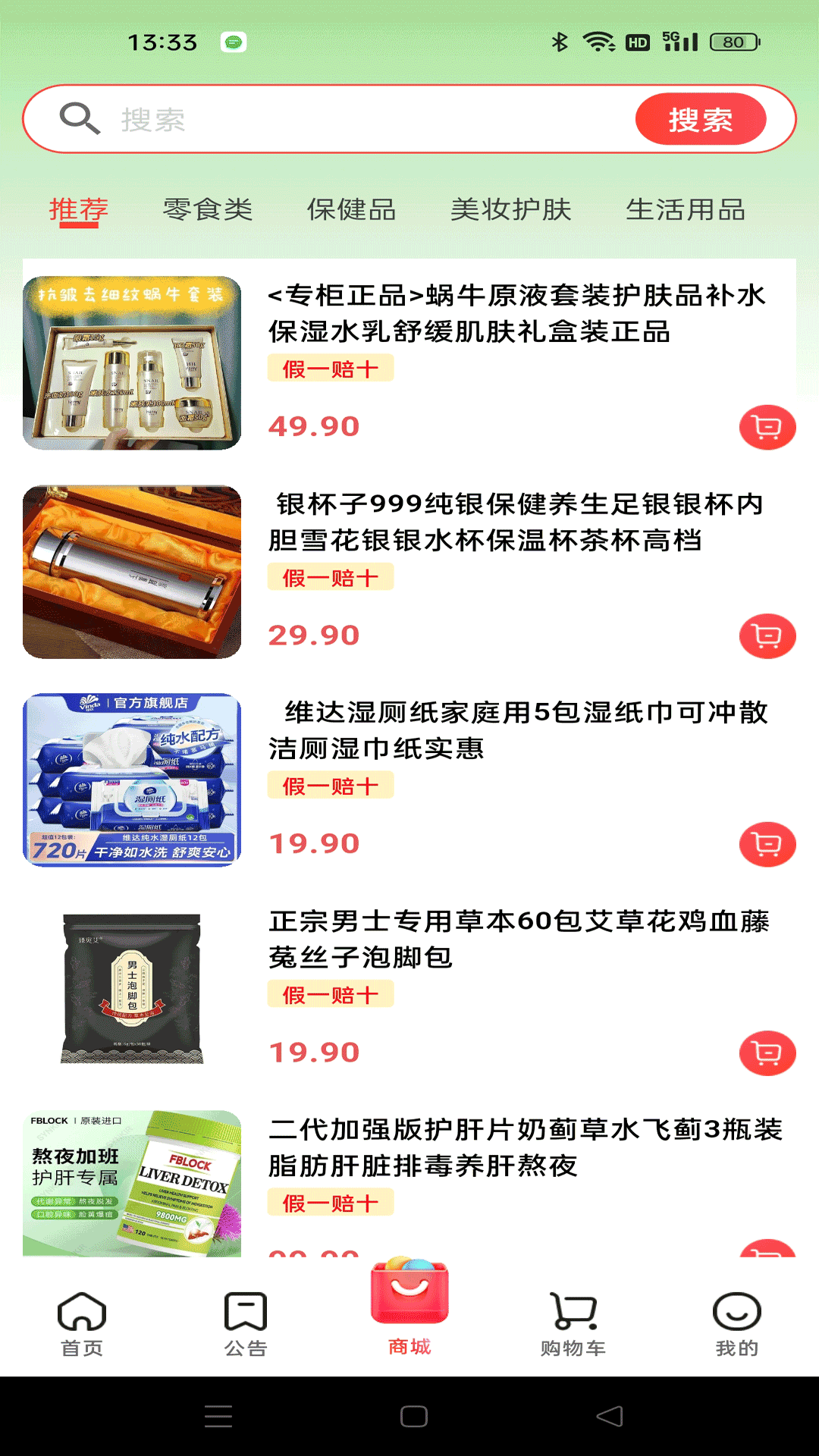Tap the cart icon for men's foot soak packs
The height and width of the screenshot is (1456, 819).
[x=766, y=1052]
